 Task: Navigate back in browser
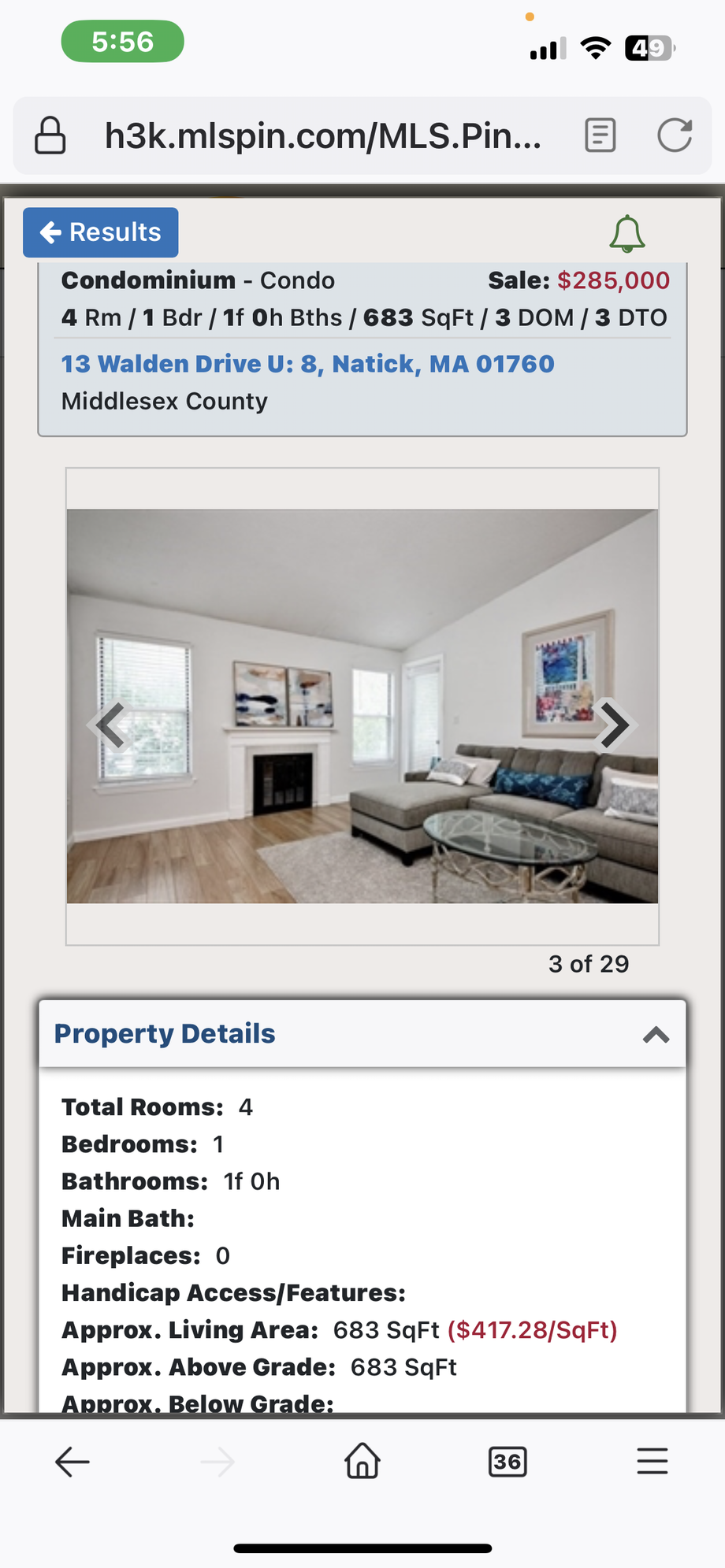(x=72, y=1462)
